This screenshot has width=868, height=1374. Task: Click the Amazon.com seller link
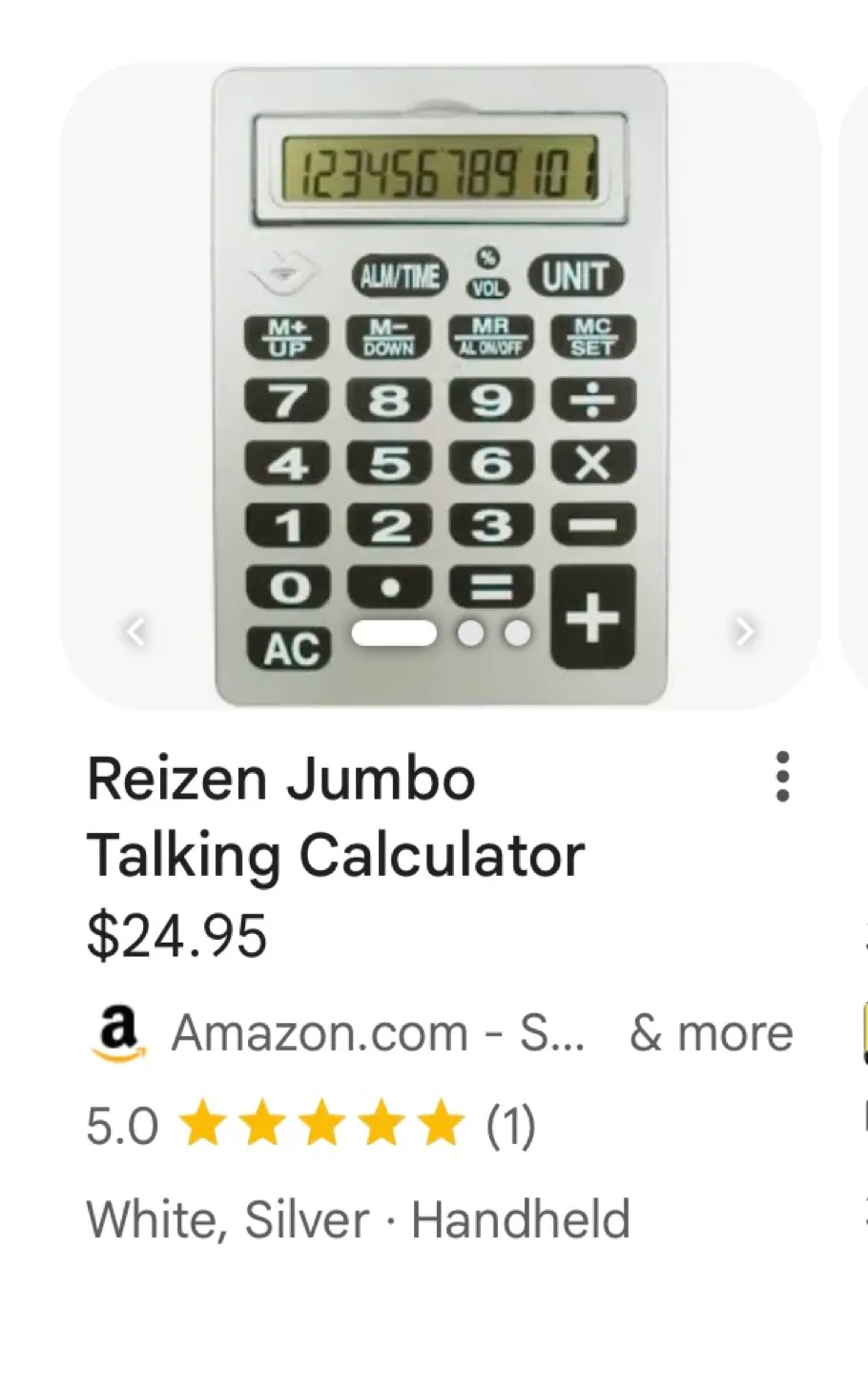(377, 1030)
